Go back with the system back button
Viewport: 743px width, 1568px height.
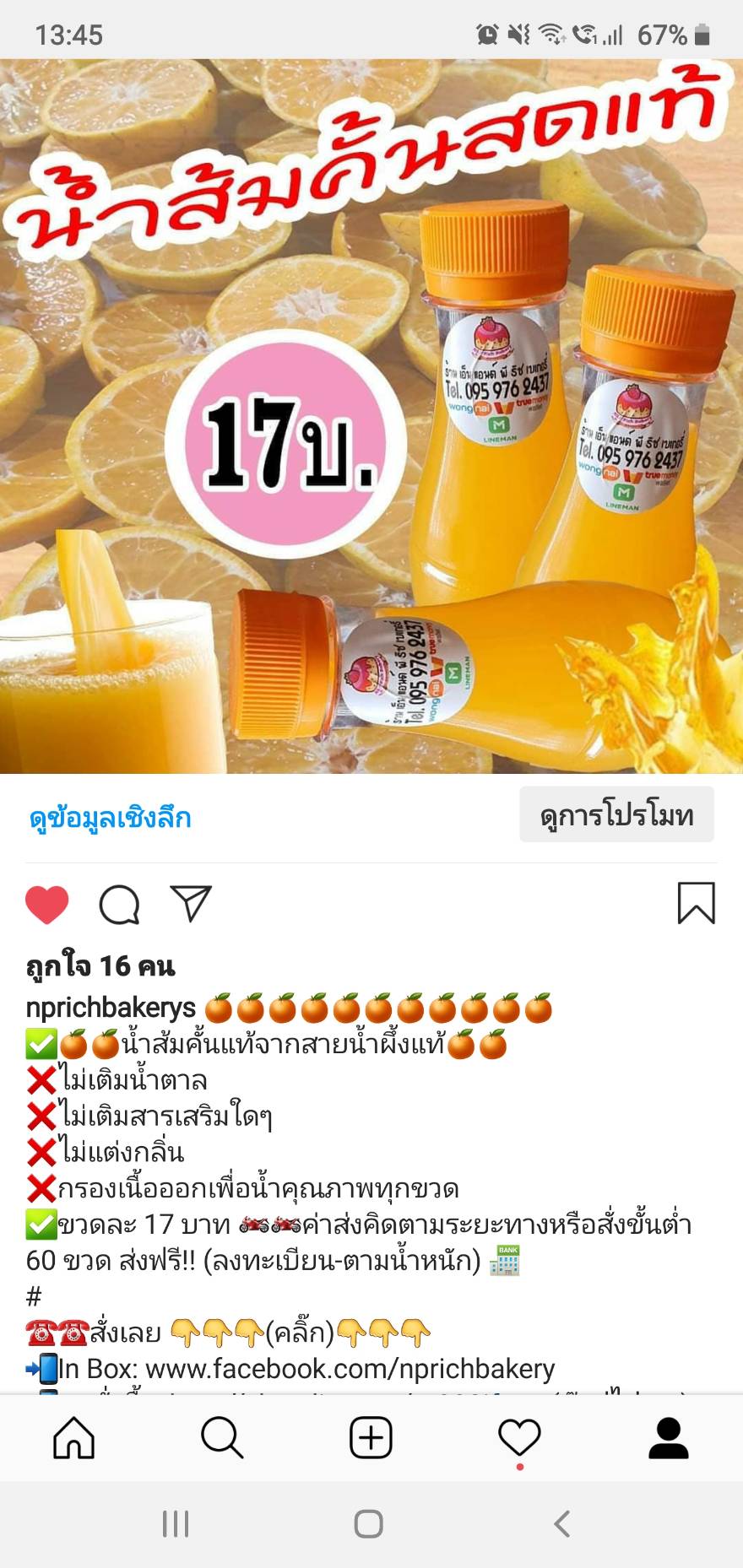(x=562, y=1524)
